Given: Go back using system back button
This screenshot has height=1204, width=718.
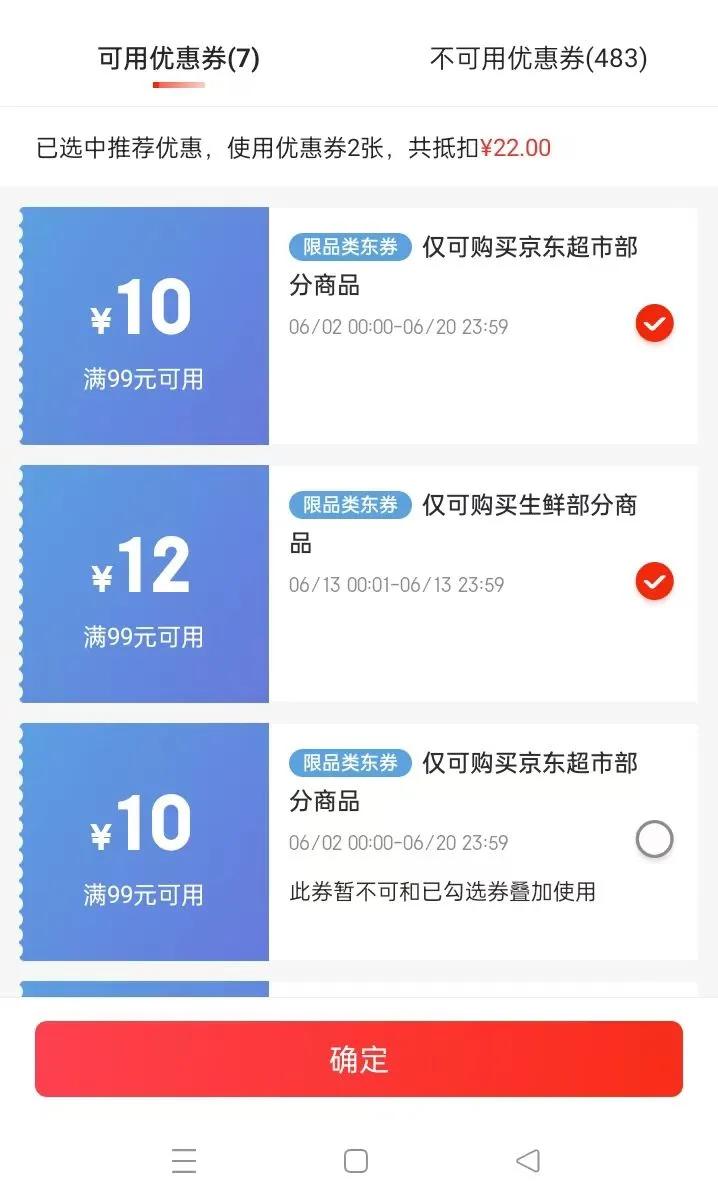Looking at the screenshot, I should [x=528, y=1160].
